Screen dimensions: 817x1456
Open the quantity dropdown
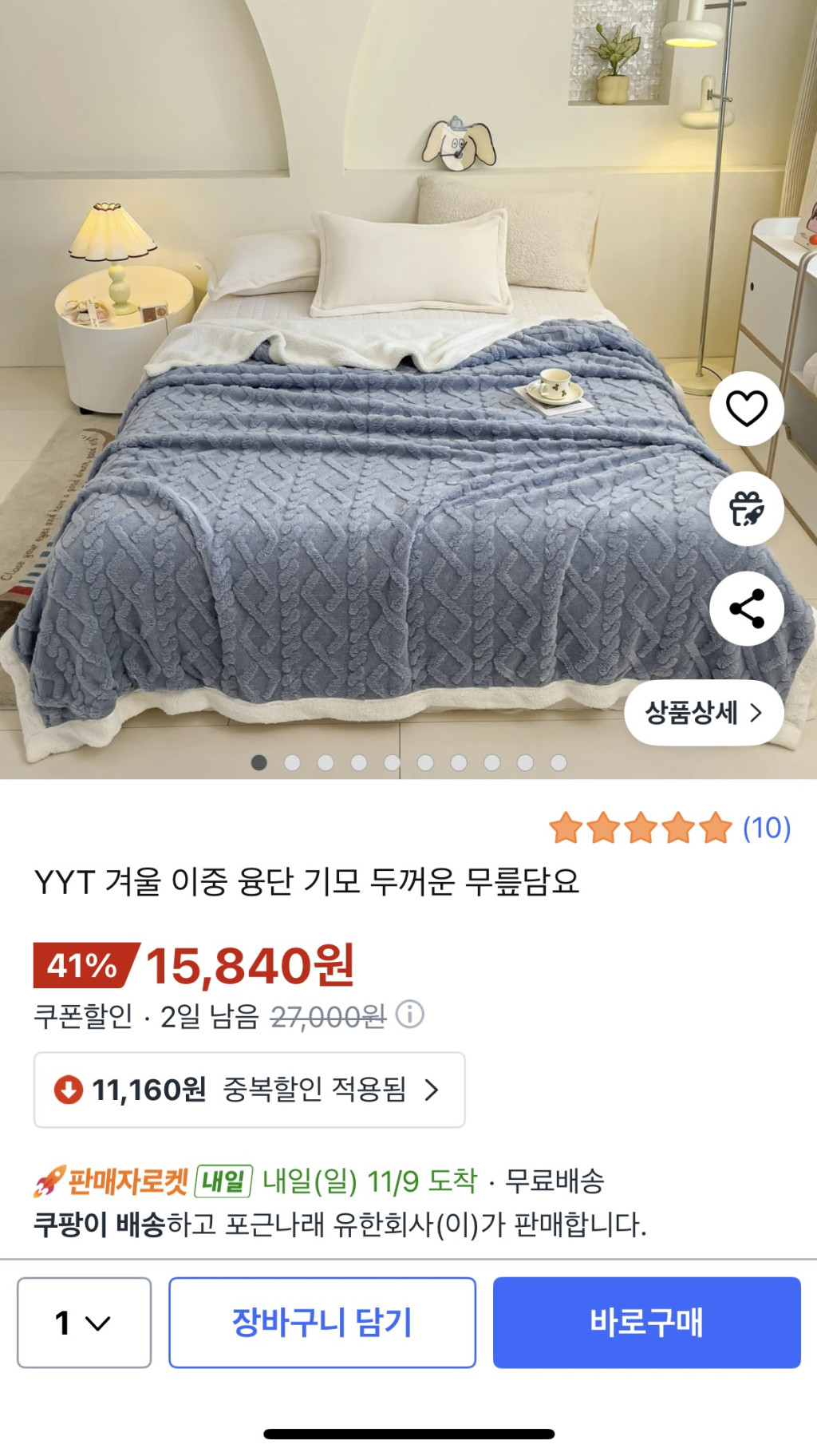[x=84, y=1323]
